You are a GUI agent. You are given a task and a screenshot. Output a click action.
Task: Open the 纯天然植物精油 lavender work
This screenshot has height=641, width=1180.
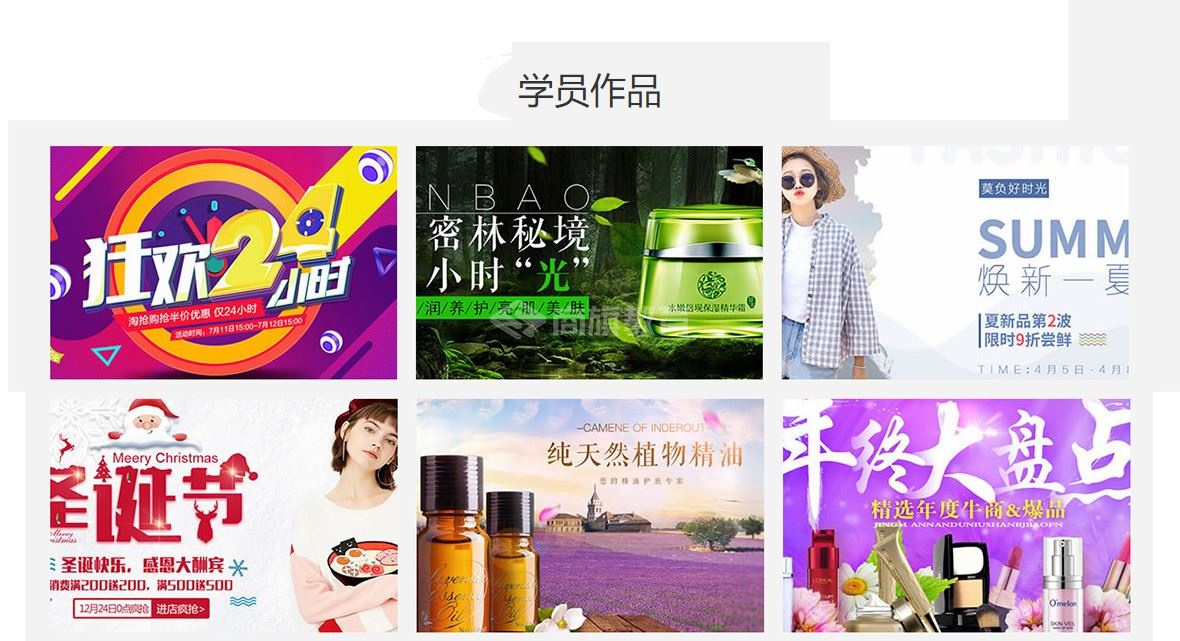pos(589,515)
